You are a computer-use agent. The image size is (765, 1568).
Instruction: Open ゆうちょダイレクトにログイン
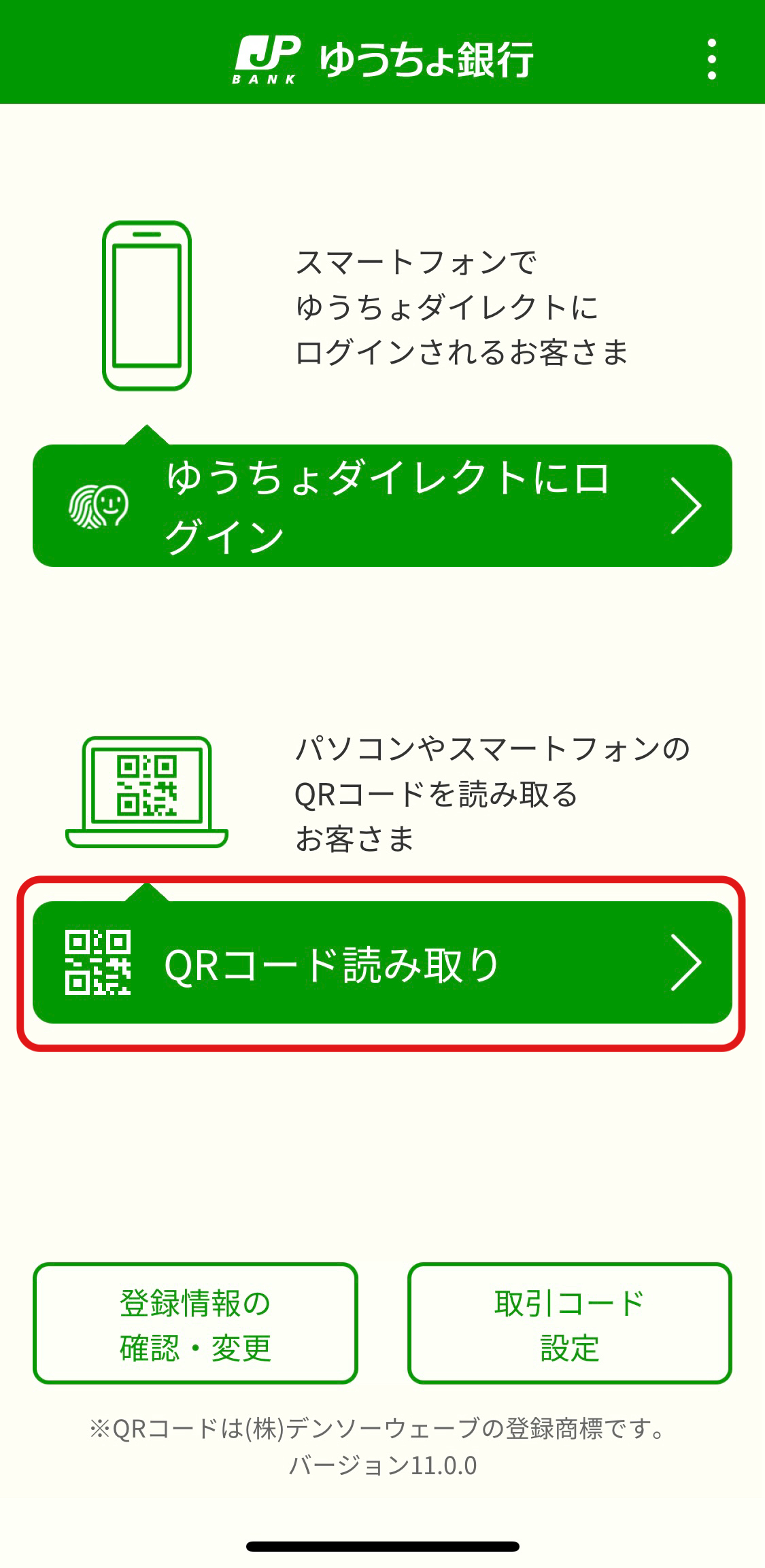tap(381, 504)
